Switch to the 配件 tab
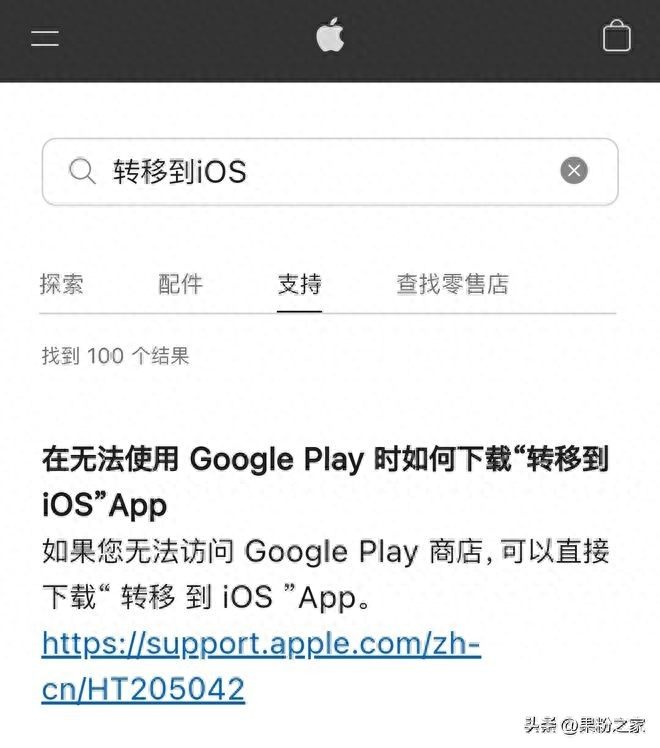Image resolution: width=660 pixels, height=748 pixels. [x=180, y=284]
